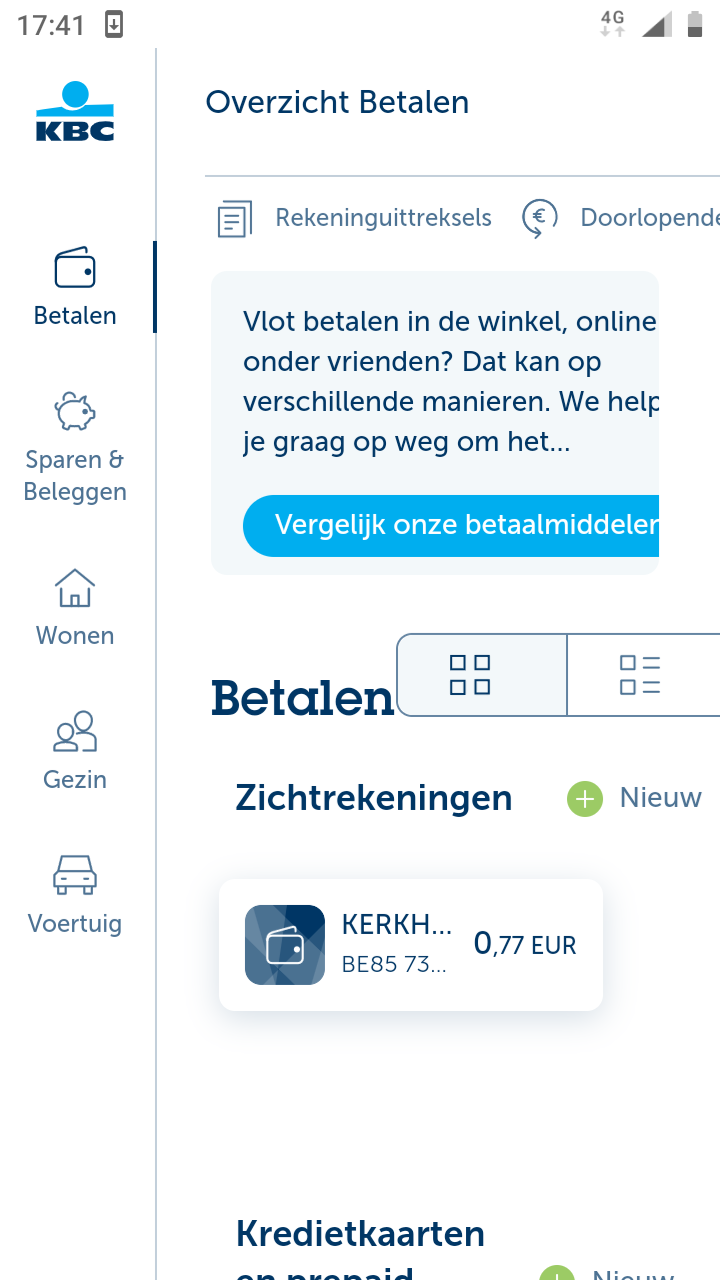Tap the KBC logo
This screenshot has width=720, height=1280.
tap(75, 112)
